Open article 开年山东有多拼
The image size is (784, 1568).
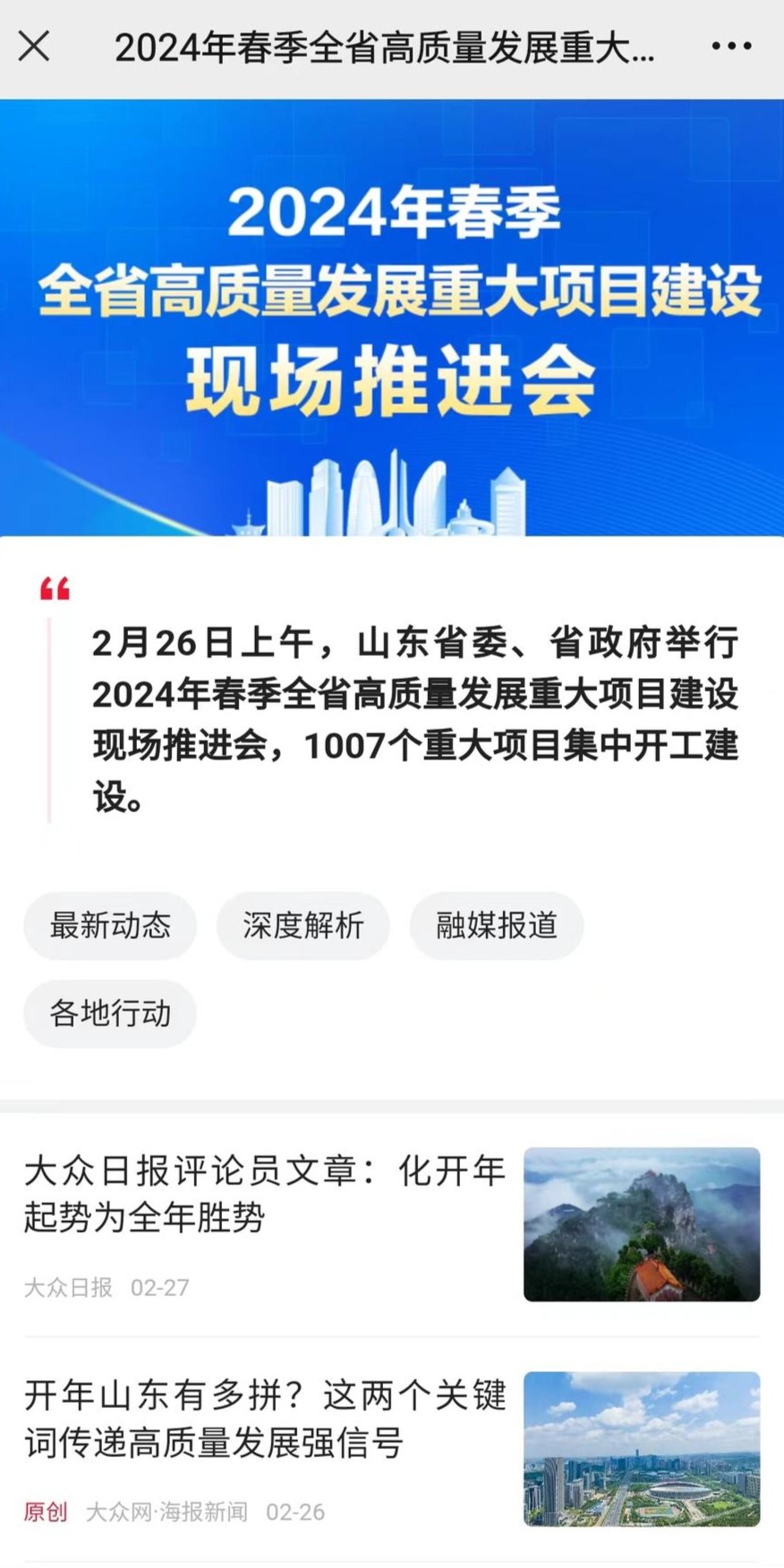click(x=265, y=1418)
